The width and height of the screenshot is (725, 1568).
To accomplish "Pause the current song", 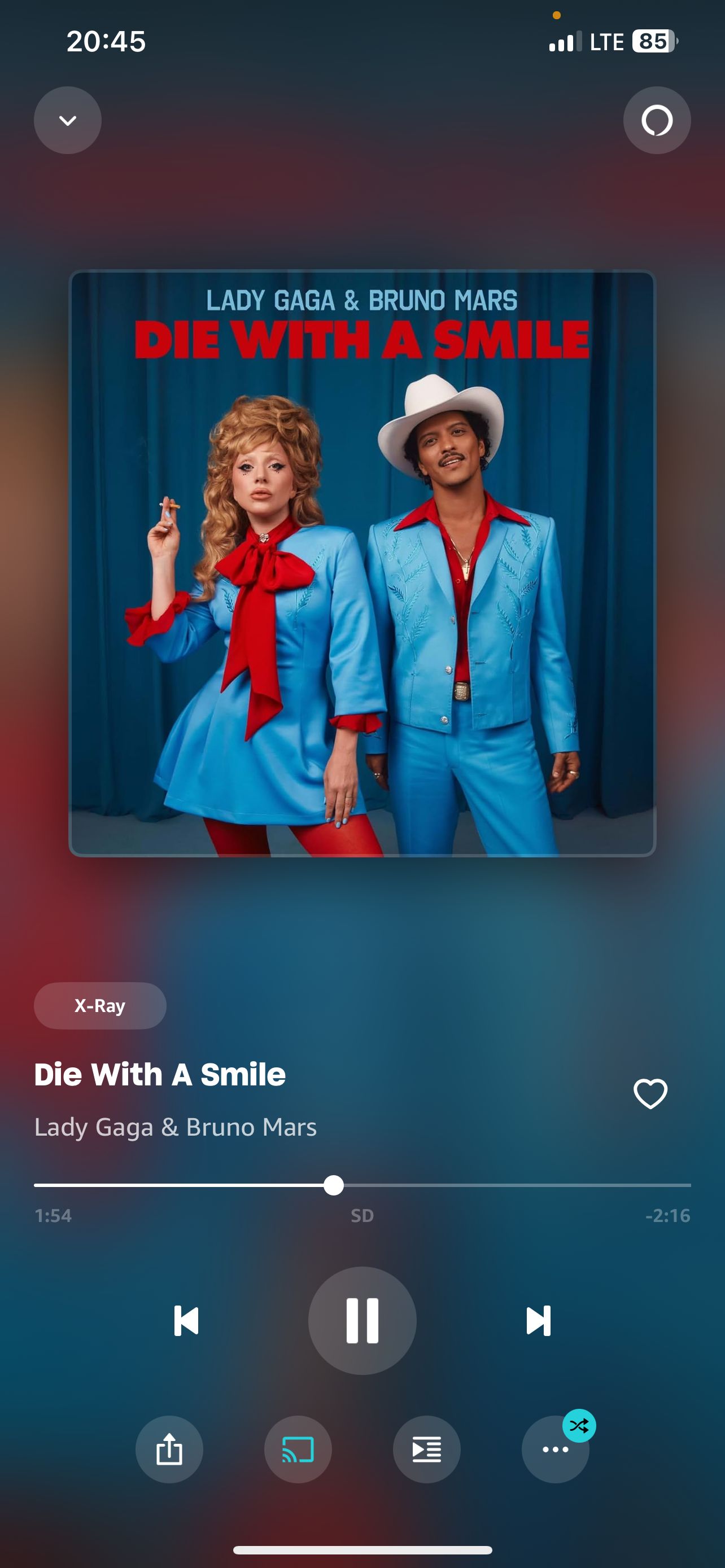I will click(362, 1320).
